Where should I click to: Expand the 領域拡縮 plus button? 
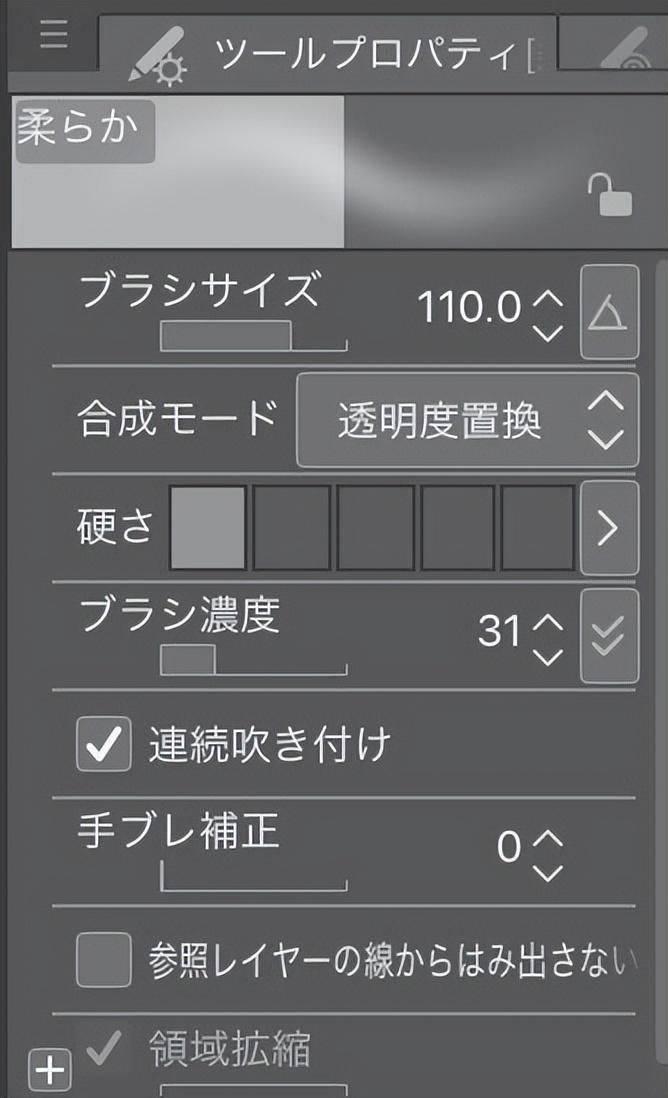click(x=50, y=1070)
